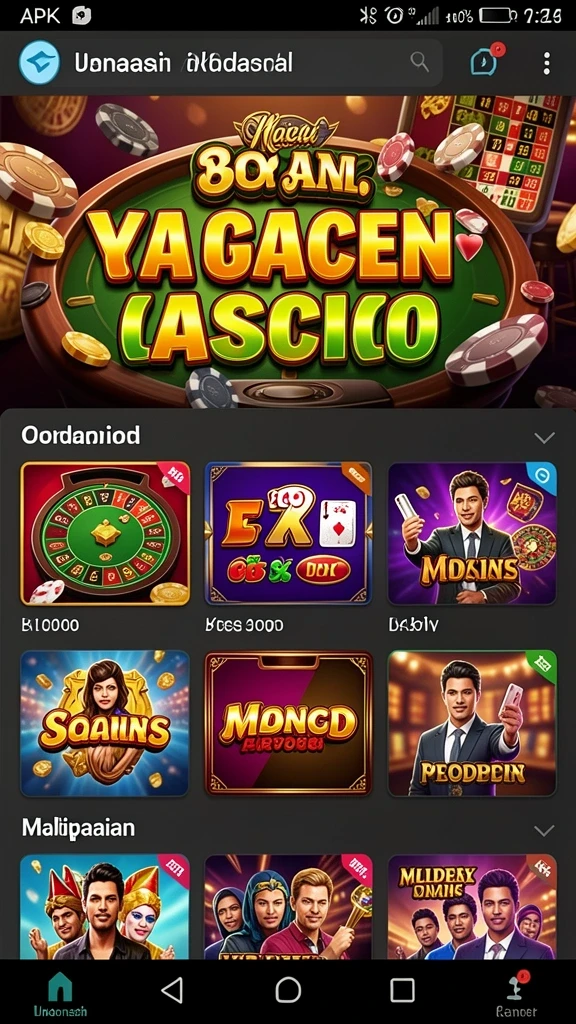The image size is (576, 1024).
Task: Open the Mdngd game tile
Action: 288,723
